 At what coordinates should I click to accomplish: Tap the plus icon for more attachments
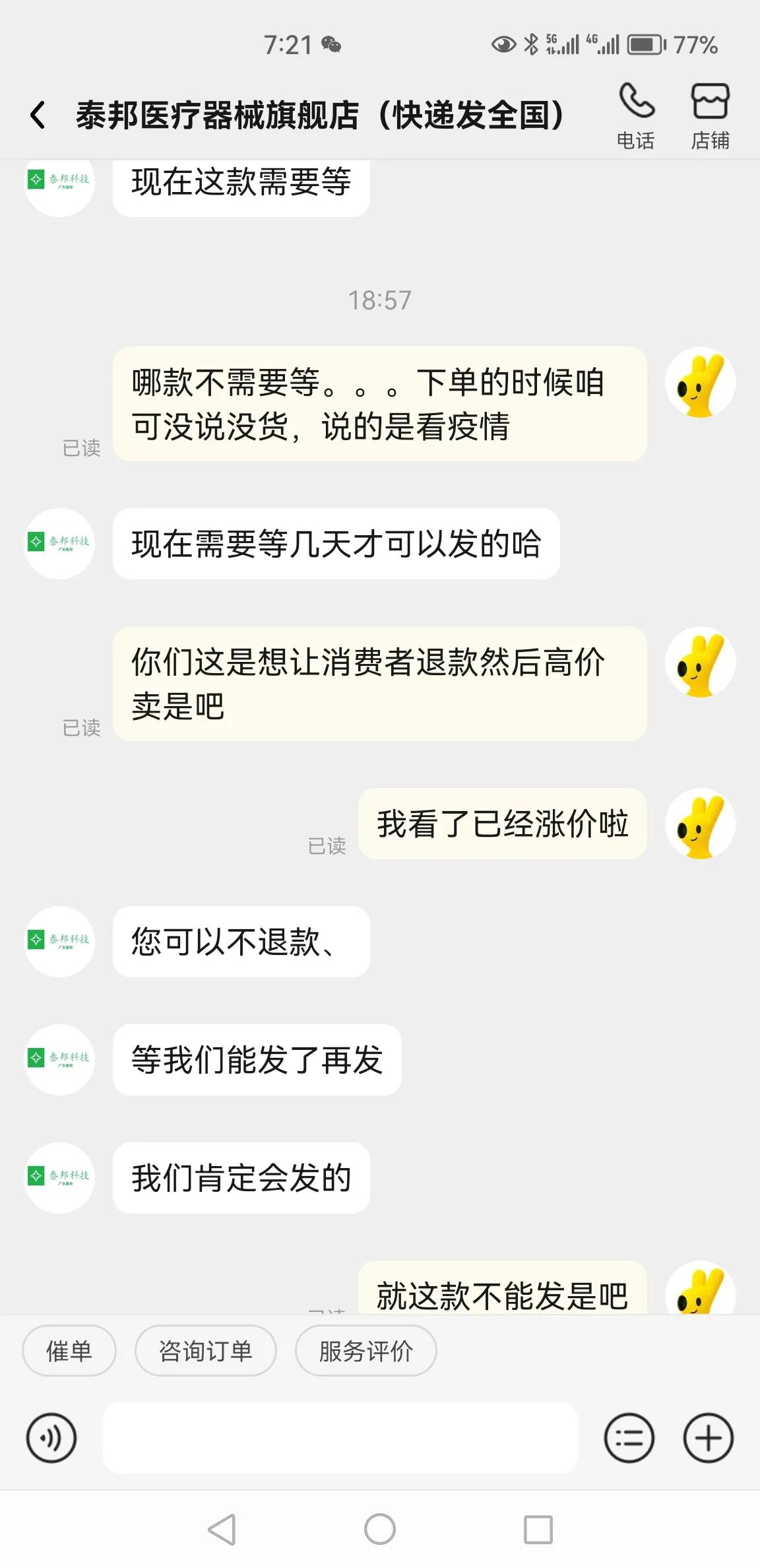point(707,1439)
